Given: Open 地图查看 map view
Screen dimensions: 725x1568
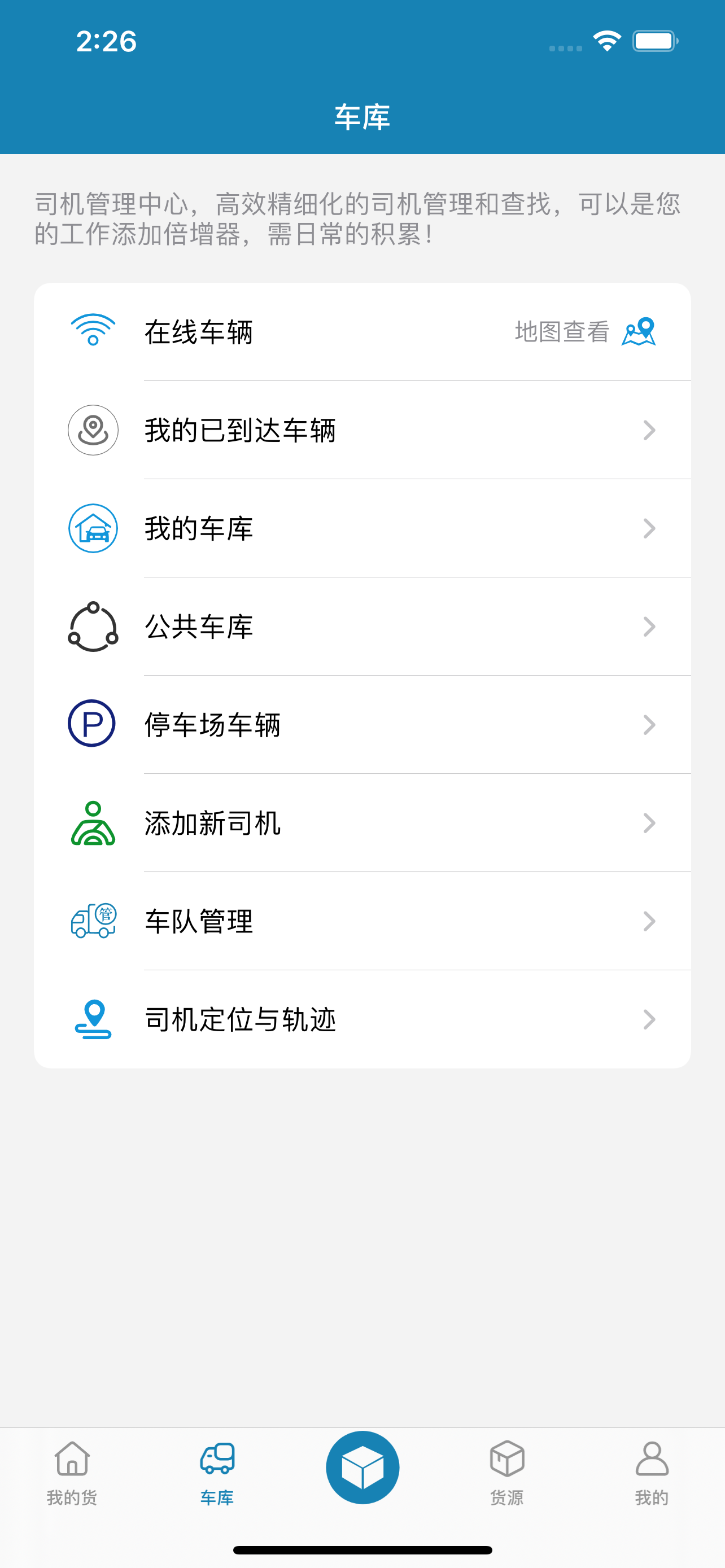Looking at the screenshot, I should [585, 332].
